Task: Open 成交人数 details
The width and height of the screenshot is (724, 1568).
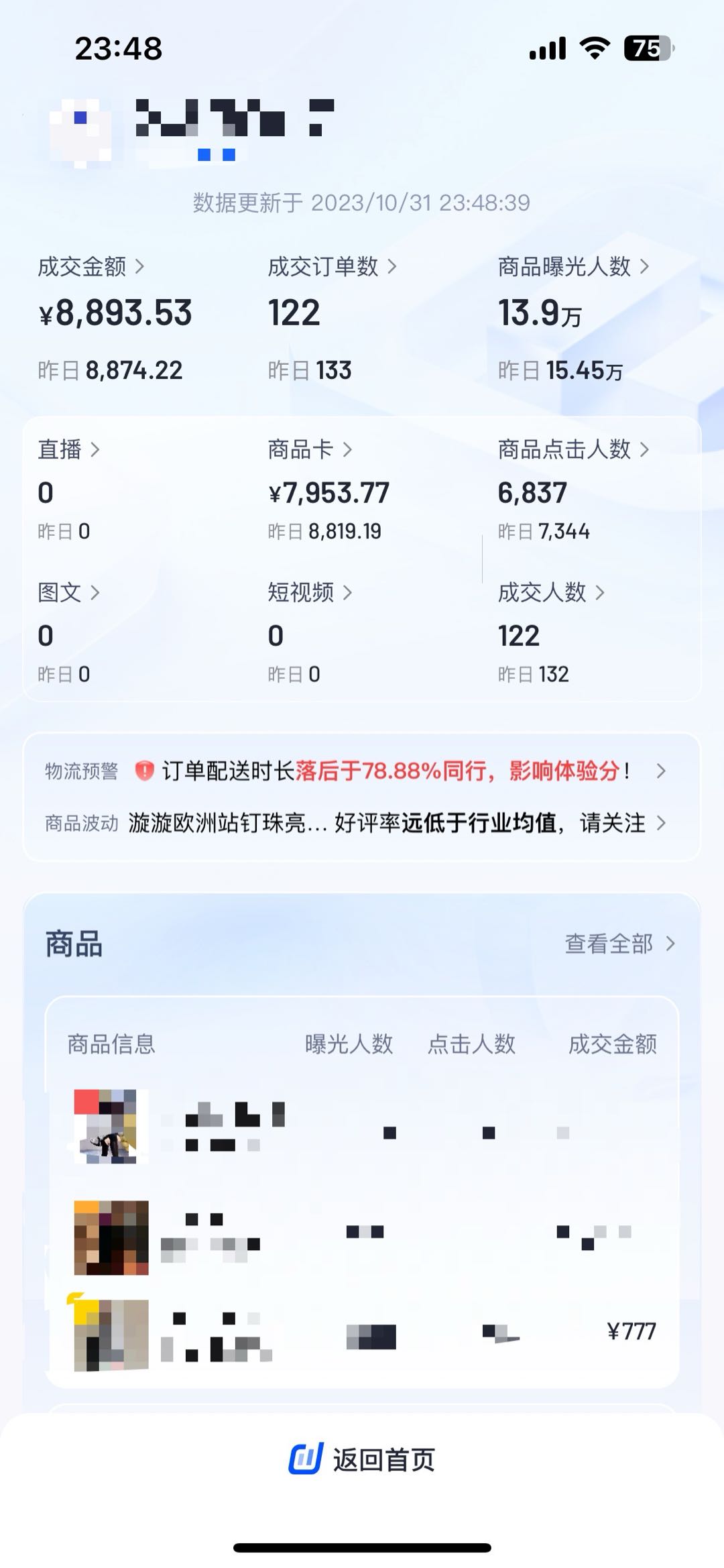Action: [551, 592]
